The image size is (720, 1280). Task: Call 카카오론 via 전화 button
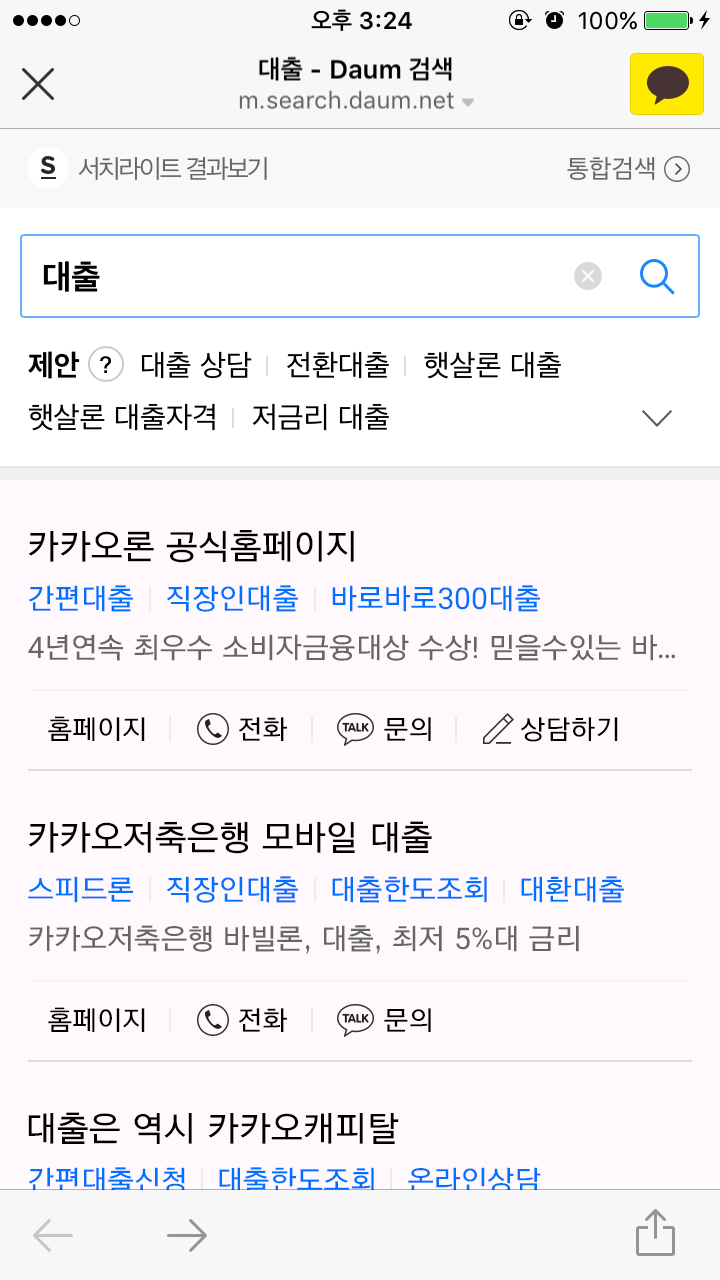coord(242,729)
